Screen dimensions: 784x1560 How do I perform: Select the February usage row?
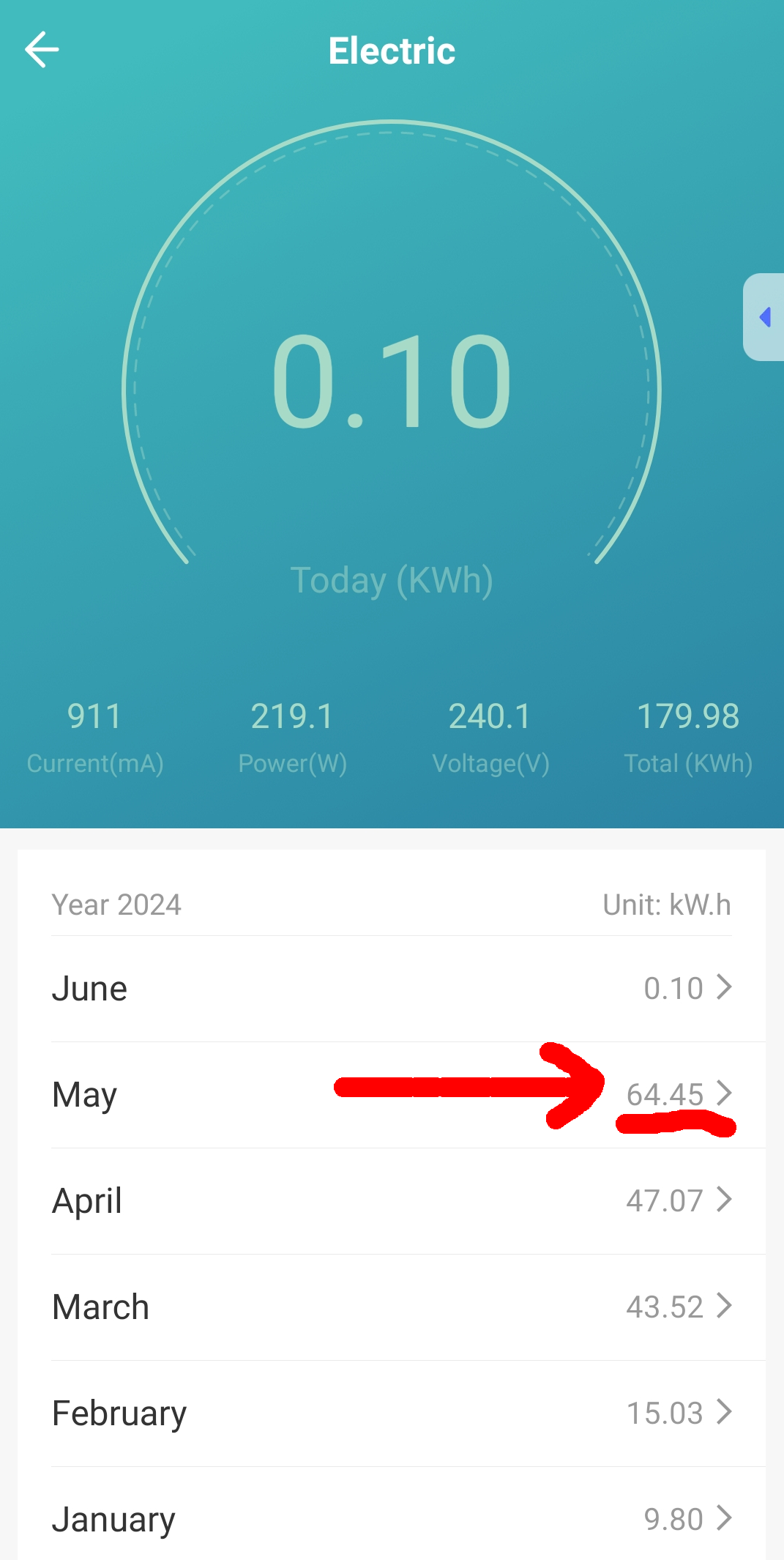coord(392,1414)
